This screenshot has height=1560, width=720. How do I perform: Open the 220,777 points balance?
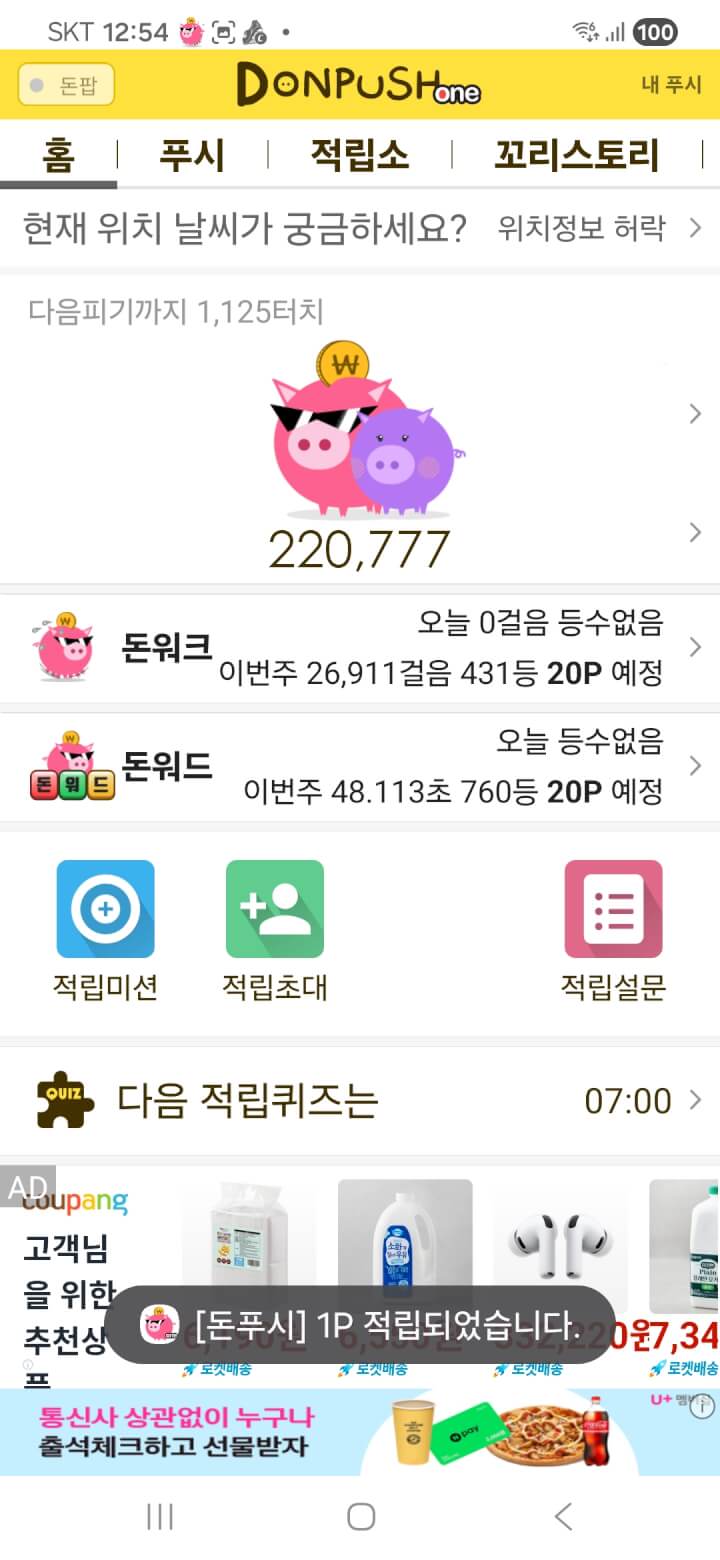pyautogui.click(x=360, y=548)
